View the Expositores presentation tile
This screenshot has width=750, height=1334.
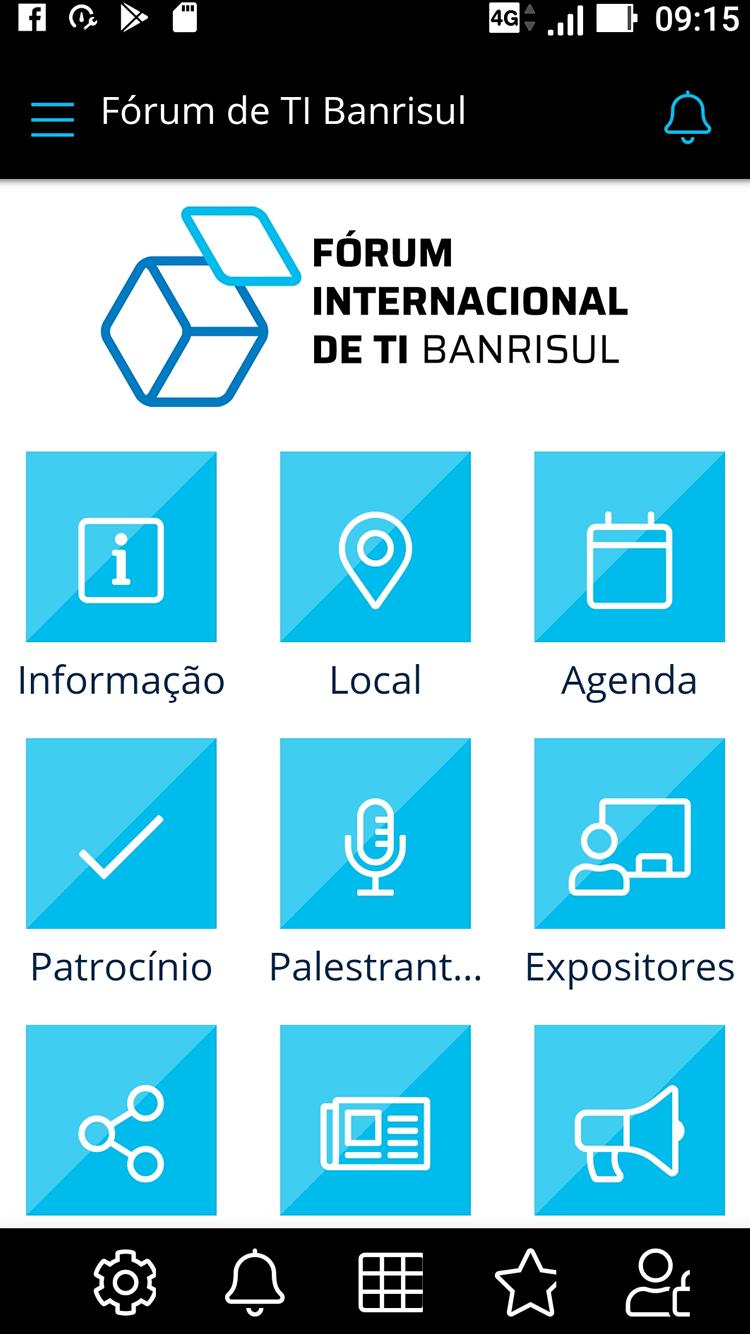(629, 832)
